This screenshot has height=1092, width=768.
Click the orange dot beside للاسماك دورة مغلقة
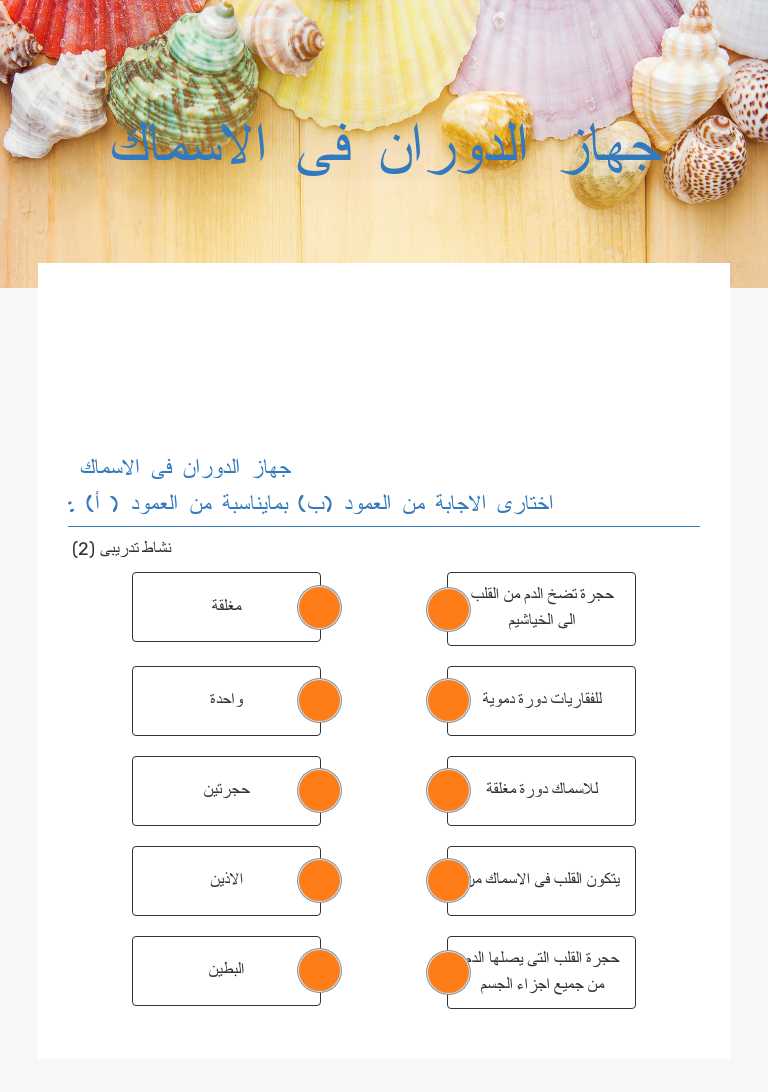tap(448, 790)
